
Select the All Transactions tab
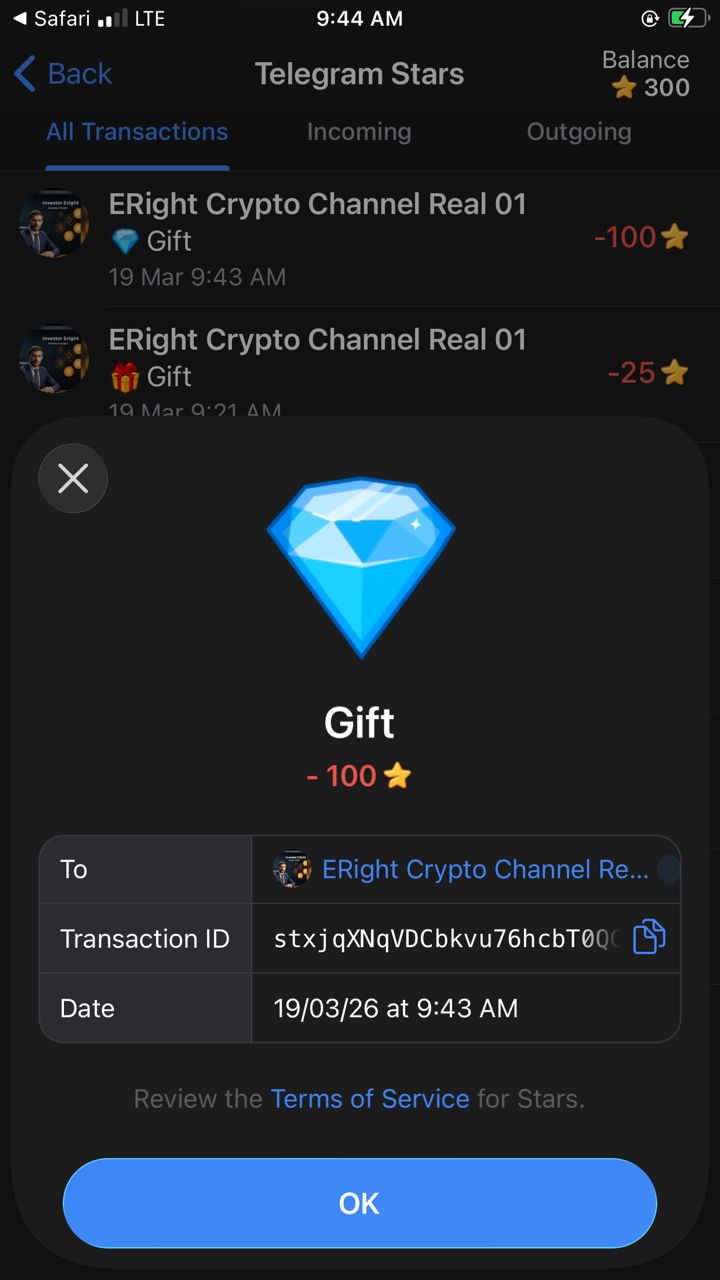[137, 132]
